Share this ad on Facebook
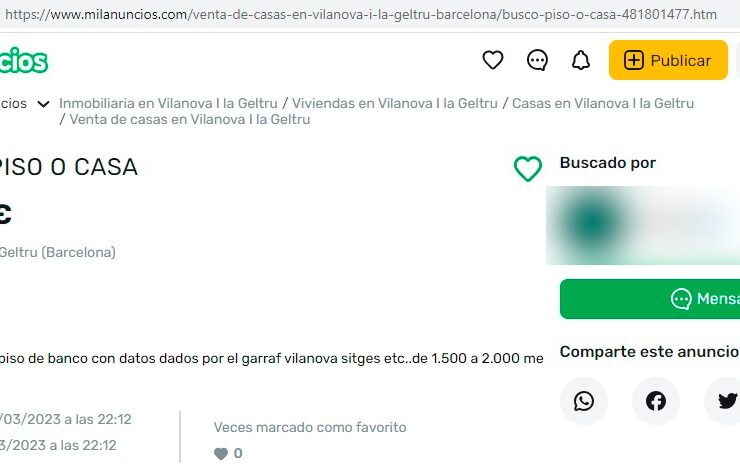Image resolution: width=740 pixels, height=473 pixels. tap(656, 401)
